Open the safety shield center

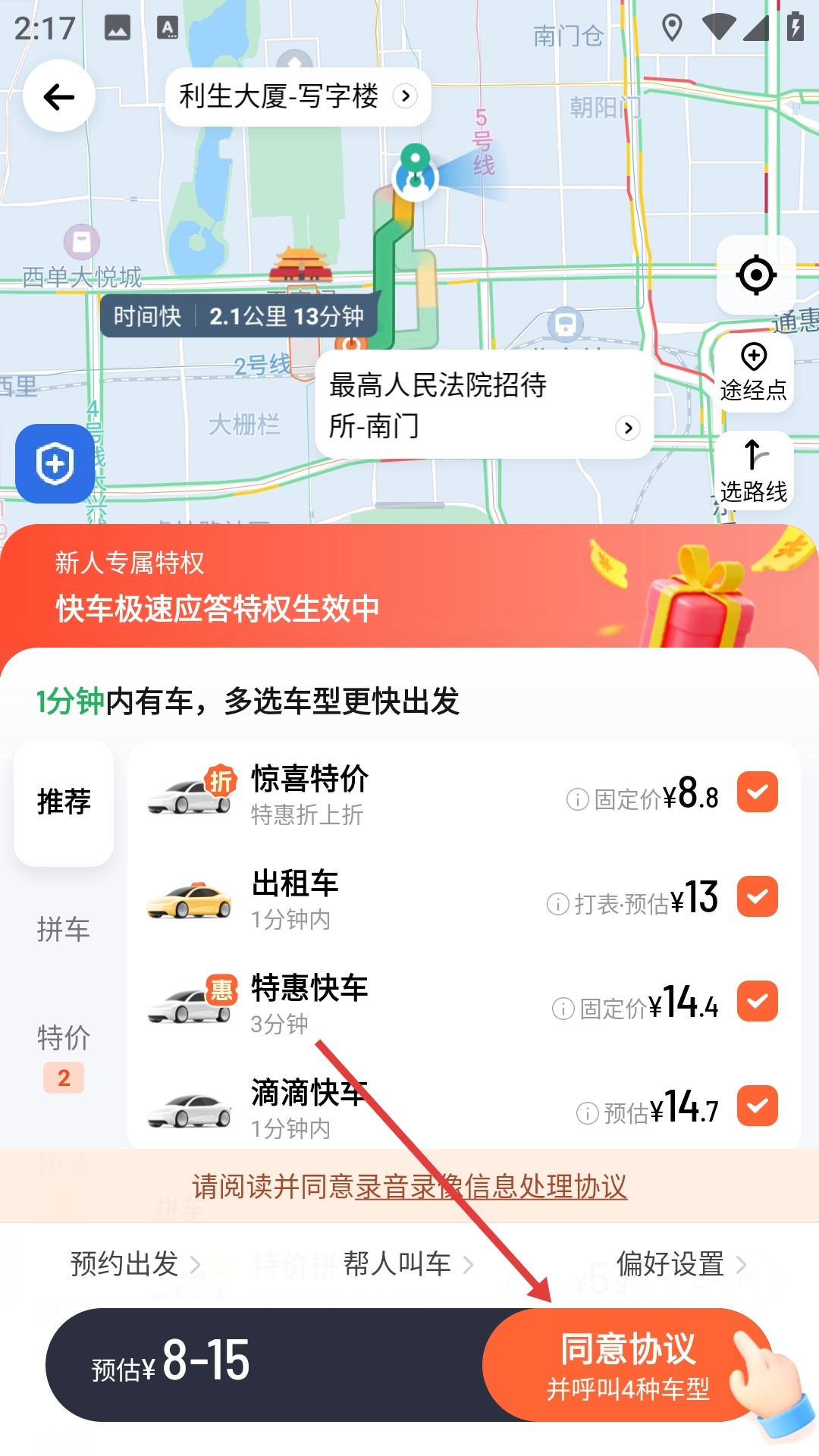tap(55, 463)
